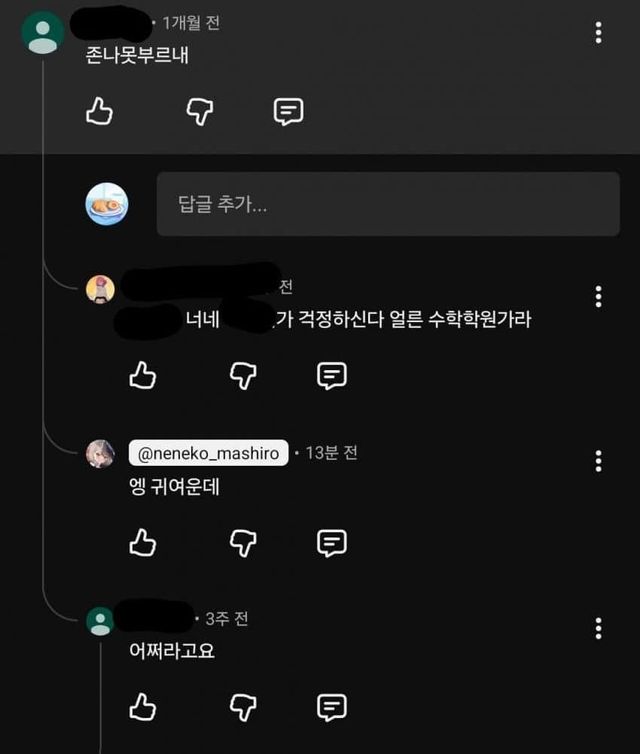Open @neneko_mashiro's channel
640x754 pixels.
click(x=208, y=453)
